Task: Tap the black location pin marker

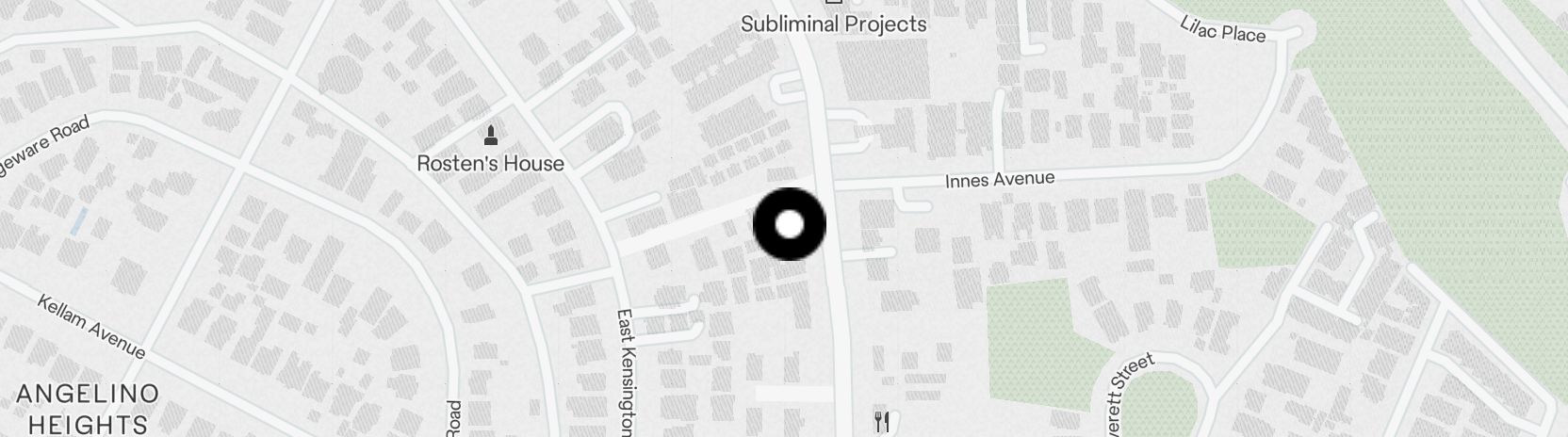Action: tap(790, 225)
